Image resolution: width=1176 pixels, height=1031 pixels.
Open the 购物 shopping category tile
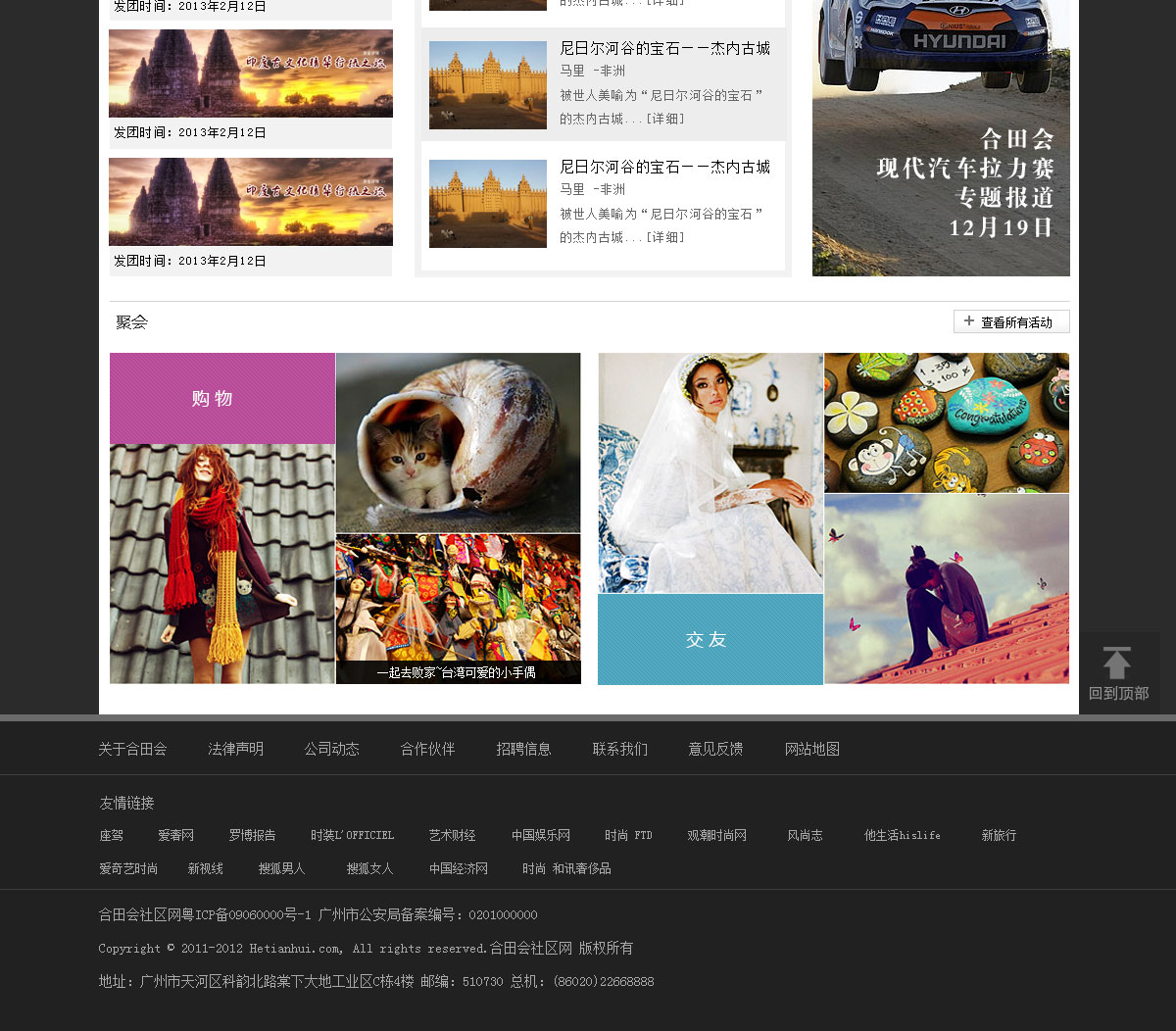pos(222,399)
